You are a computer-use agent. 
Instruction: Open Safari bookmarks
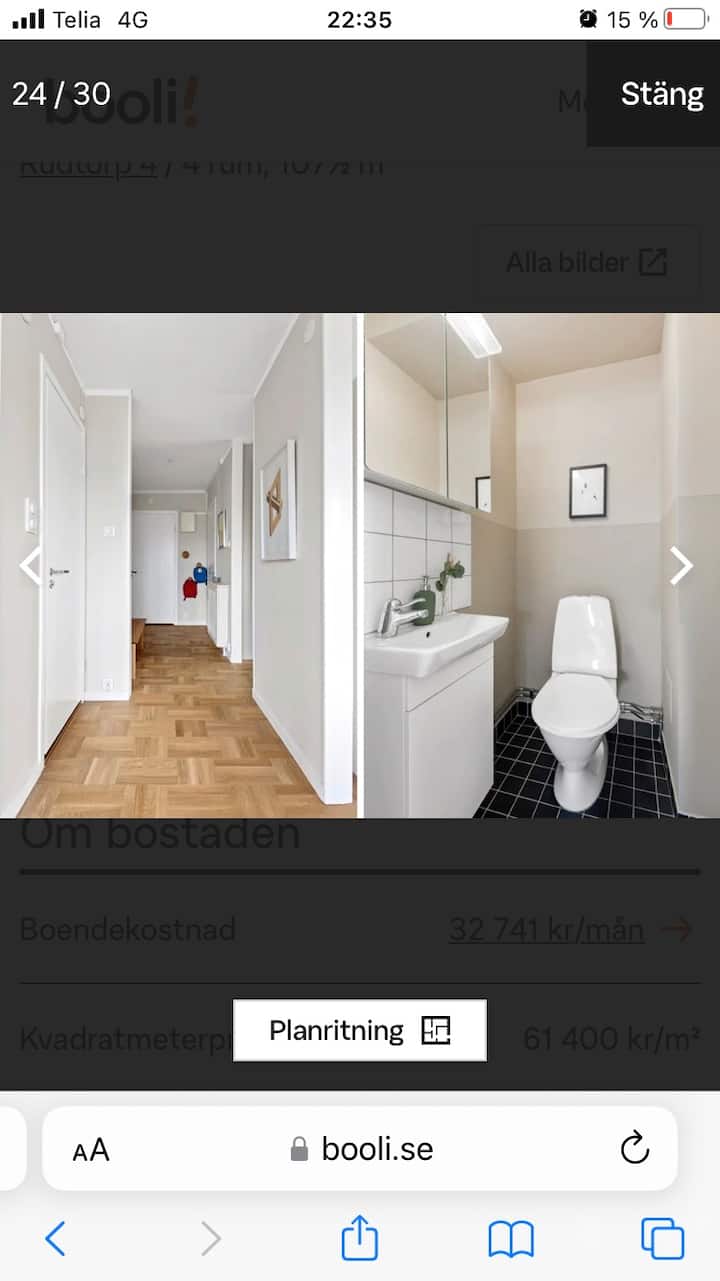pos(511,1239)
